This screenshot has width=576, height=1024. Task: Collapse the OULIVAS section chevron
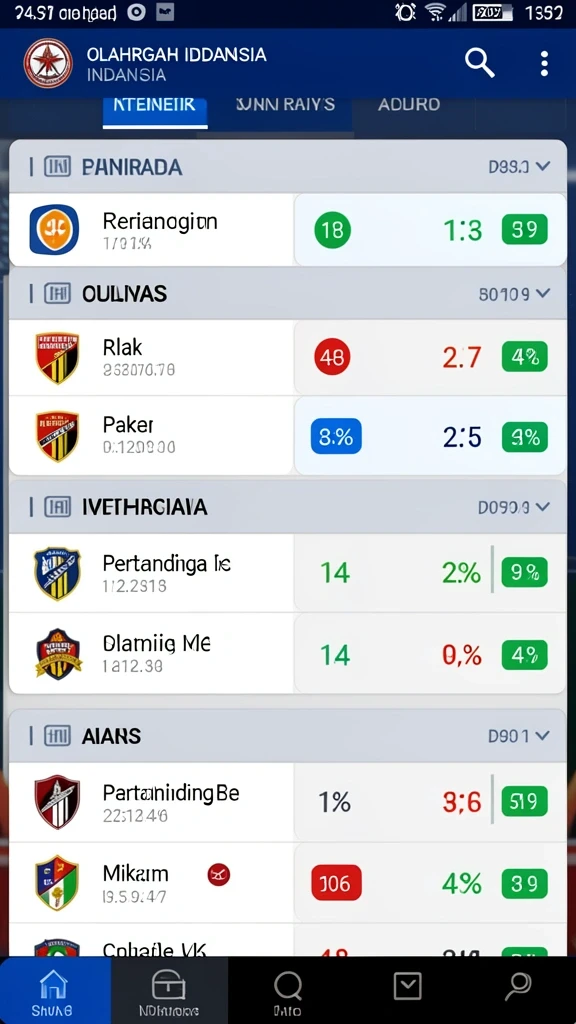[x=543, y=294]
